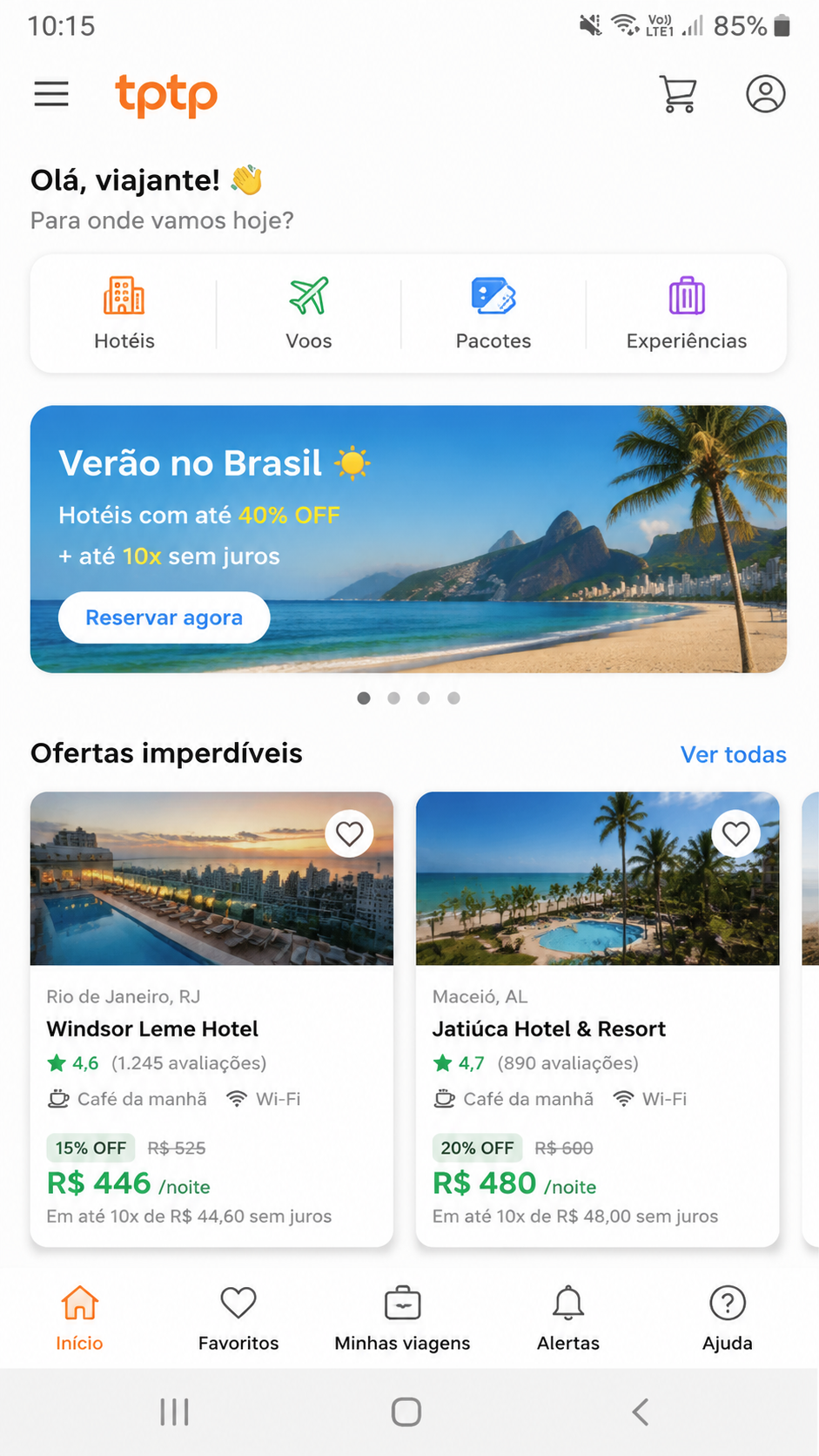819x1456 pixels.
Task: Open the Experiências category
Action: coord(687,313)
